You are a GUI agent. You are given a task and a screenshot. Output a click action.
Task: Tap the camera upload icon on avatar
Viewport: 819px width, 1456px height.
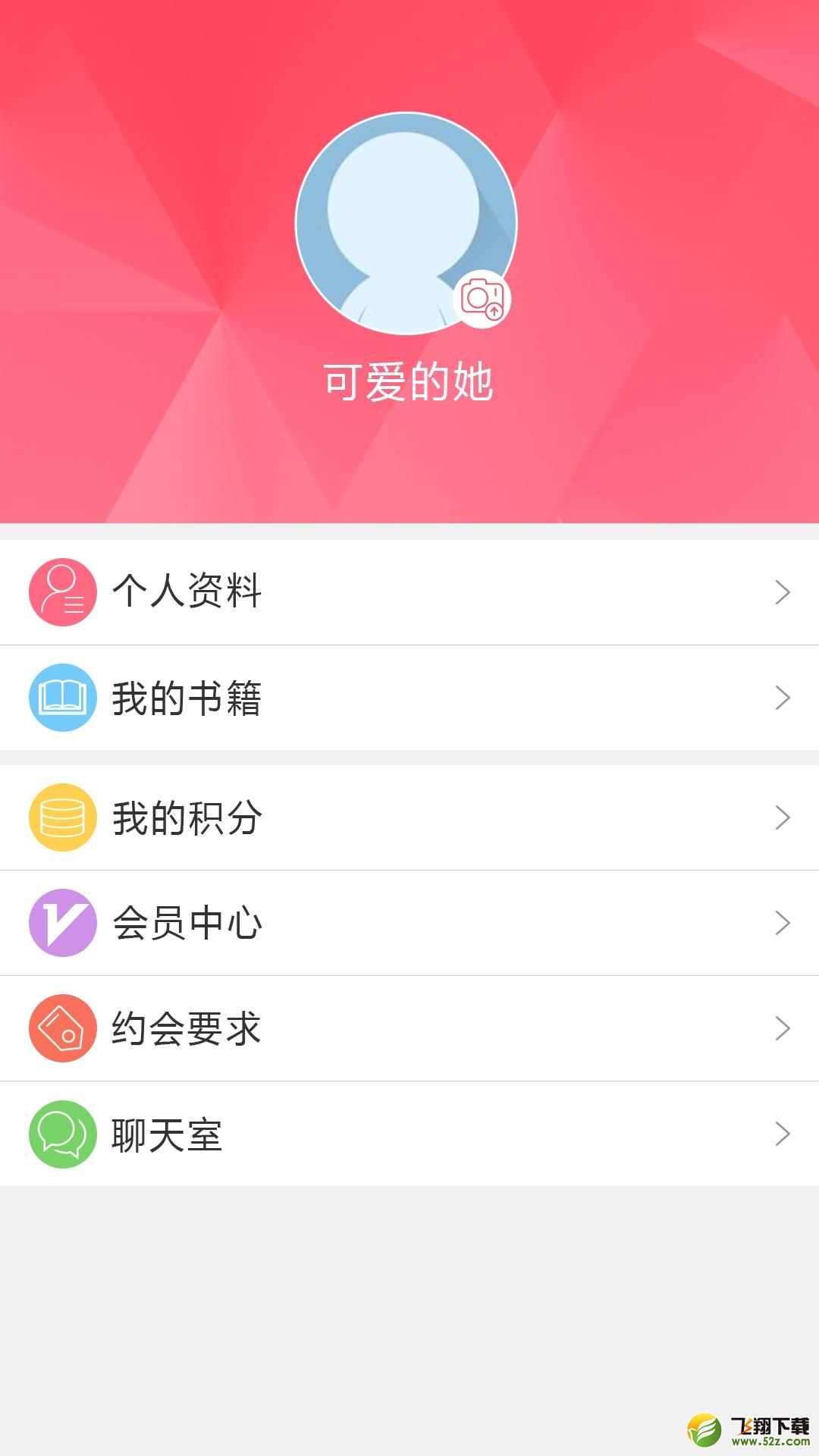tap(482, 299)
